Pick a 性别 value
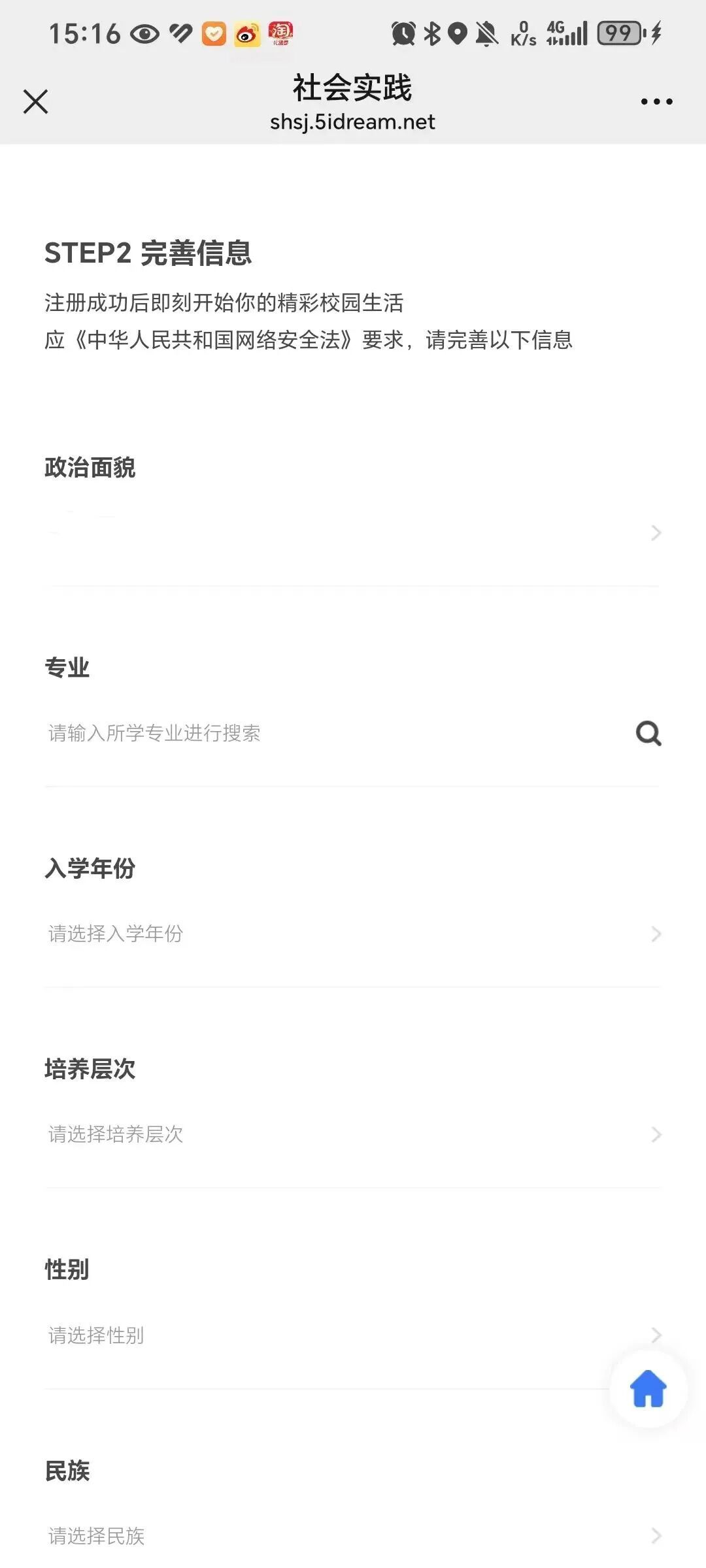This screenshot has width=706, height=1568. (x=327, y=1335)
